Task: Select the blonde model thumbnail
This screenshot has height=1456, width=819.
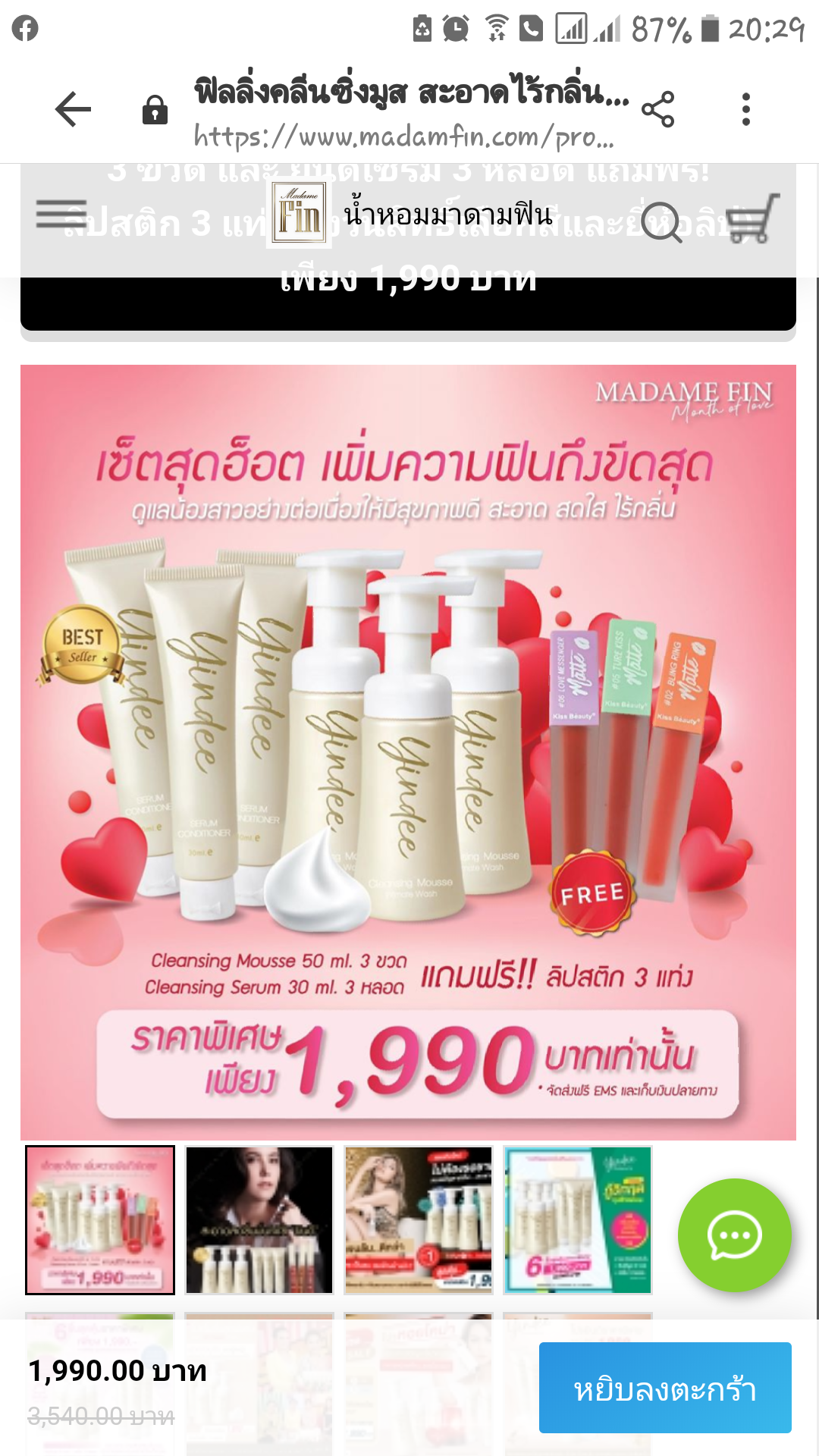Action: (419, 1219)
